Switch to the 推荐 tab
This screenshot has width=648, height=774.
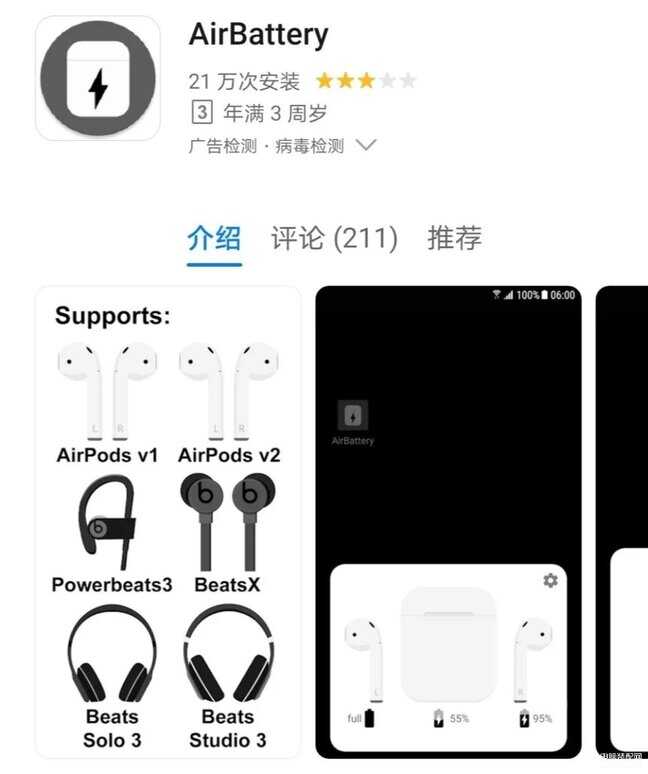tap(454, 238)
